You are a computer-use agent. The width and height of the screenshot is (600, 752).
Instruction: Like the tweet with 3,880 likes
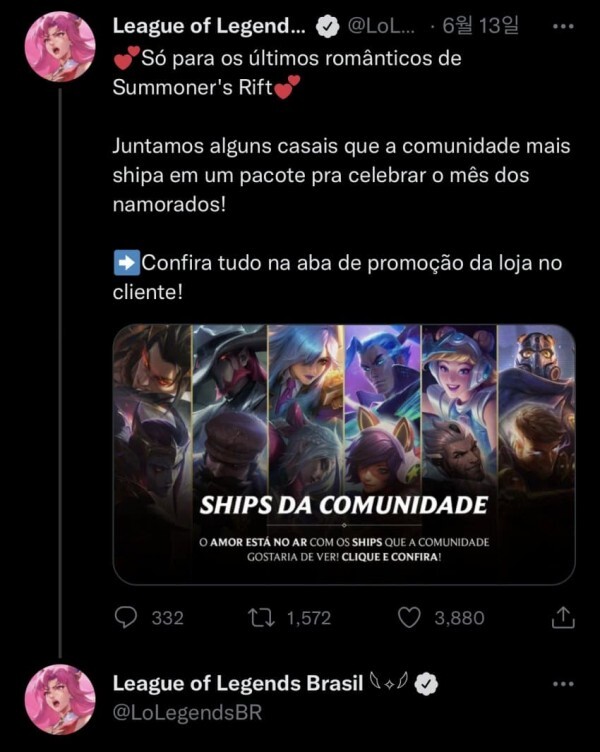click(x=409, y=618)
